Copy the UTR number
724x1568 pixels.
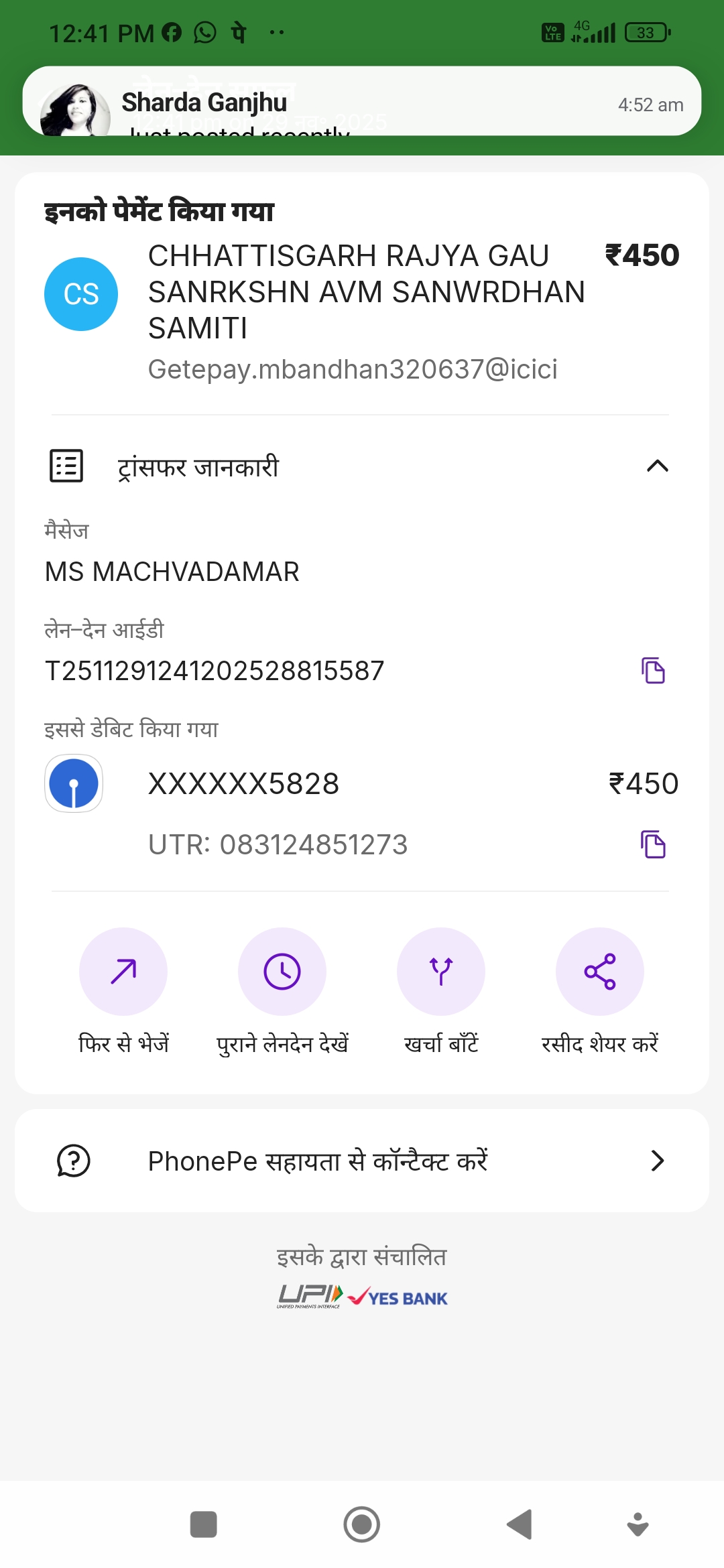pyautogui.click(x=653, y=844)
